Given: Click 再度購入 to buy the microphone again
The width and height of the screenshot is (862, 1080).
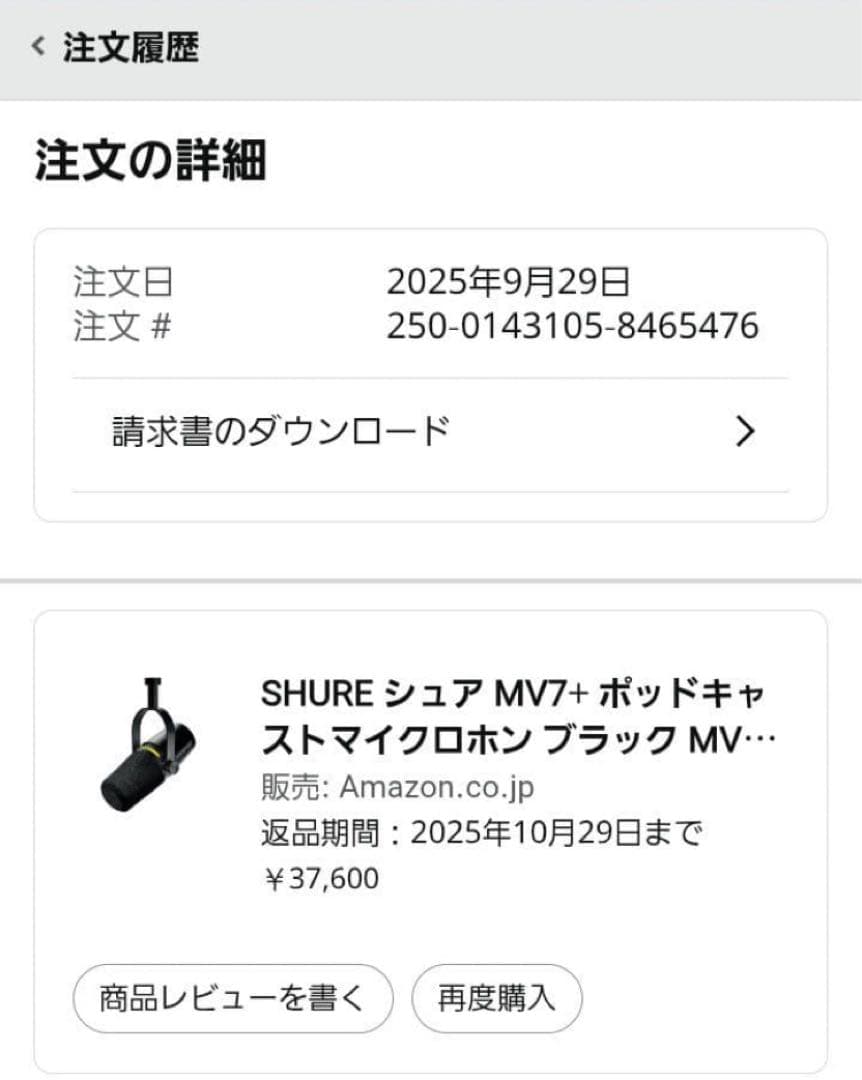Looking at the screenshot, I should pyautogui.click(x=504, y=998).
